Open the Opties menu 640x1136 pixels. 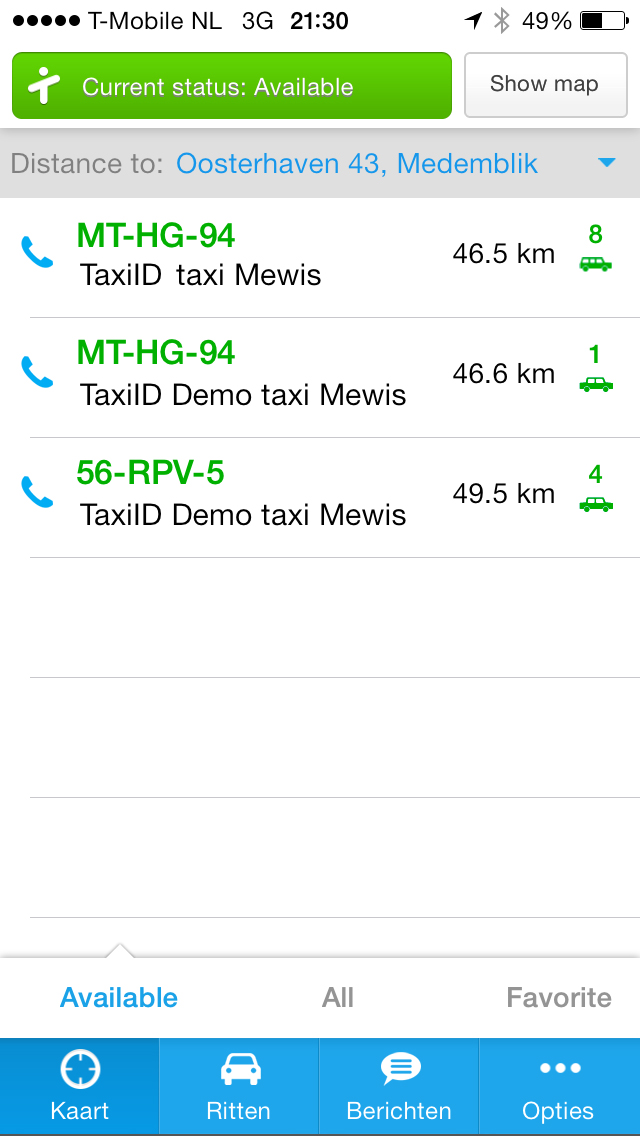[x=560, y=1086]
